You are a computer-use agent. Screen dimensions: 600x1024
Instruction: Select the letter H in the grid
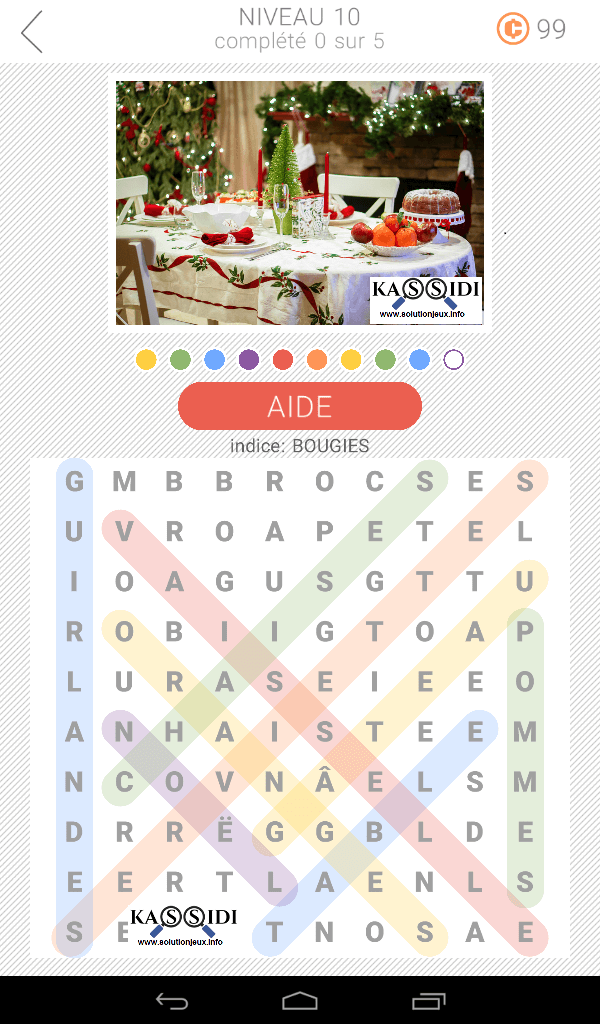coord(174,732)
